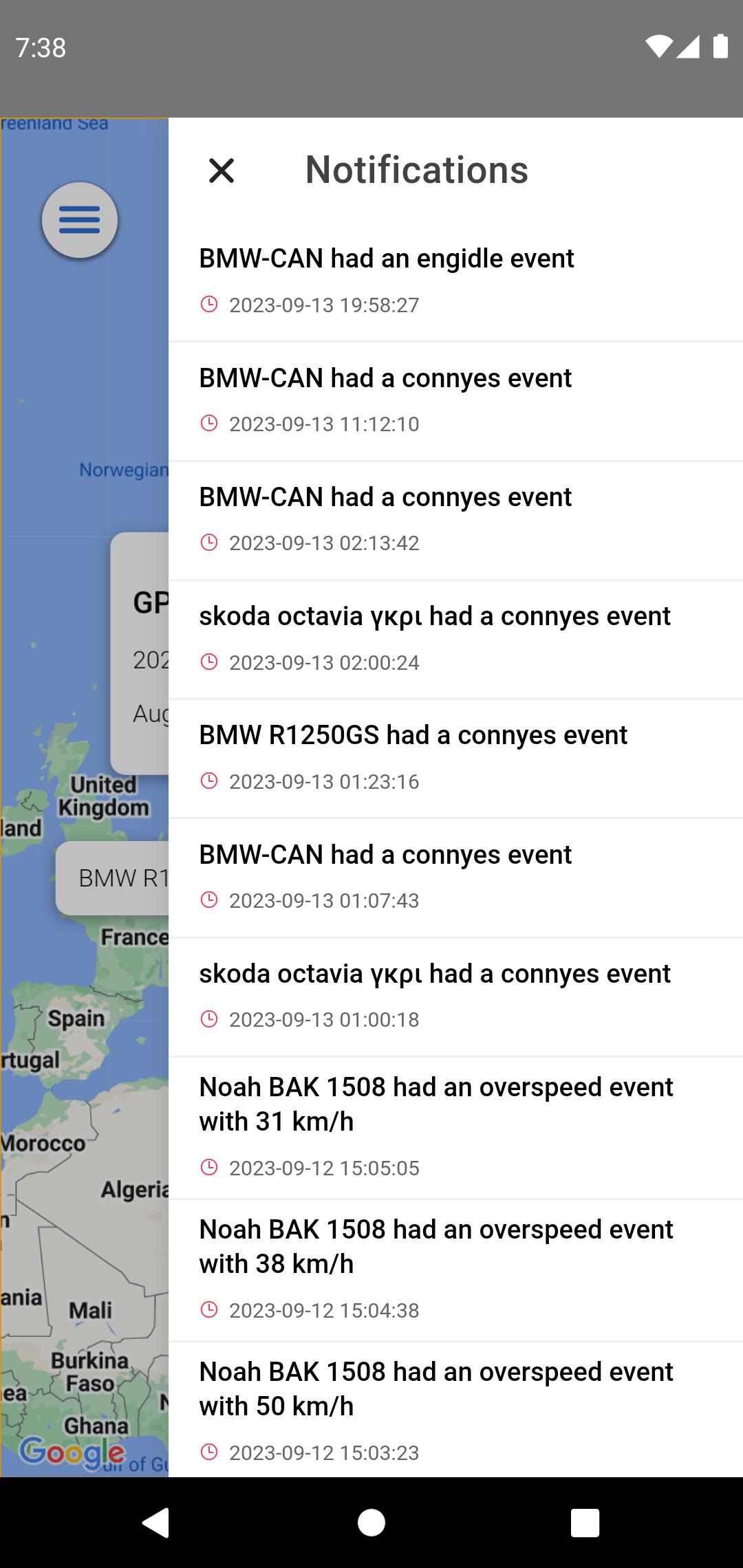743x1568 pixels.
Task: Open skoda octavia connyes event at 01:00:18
Action: 455,997
